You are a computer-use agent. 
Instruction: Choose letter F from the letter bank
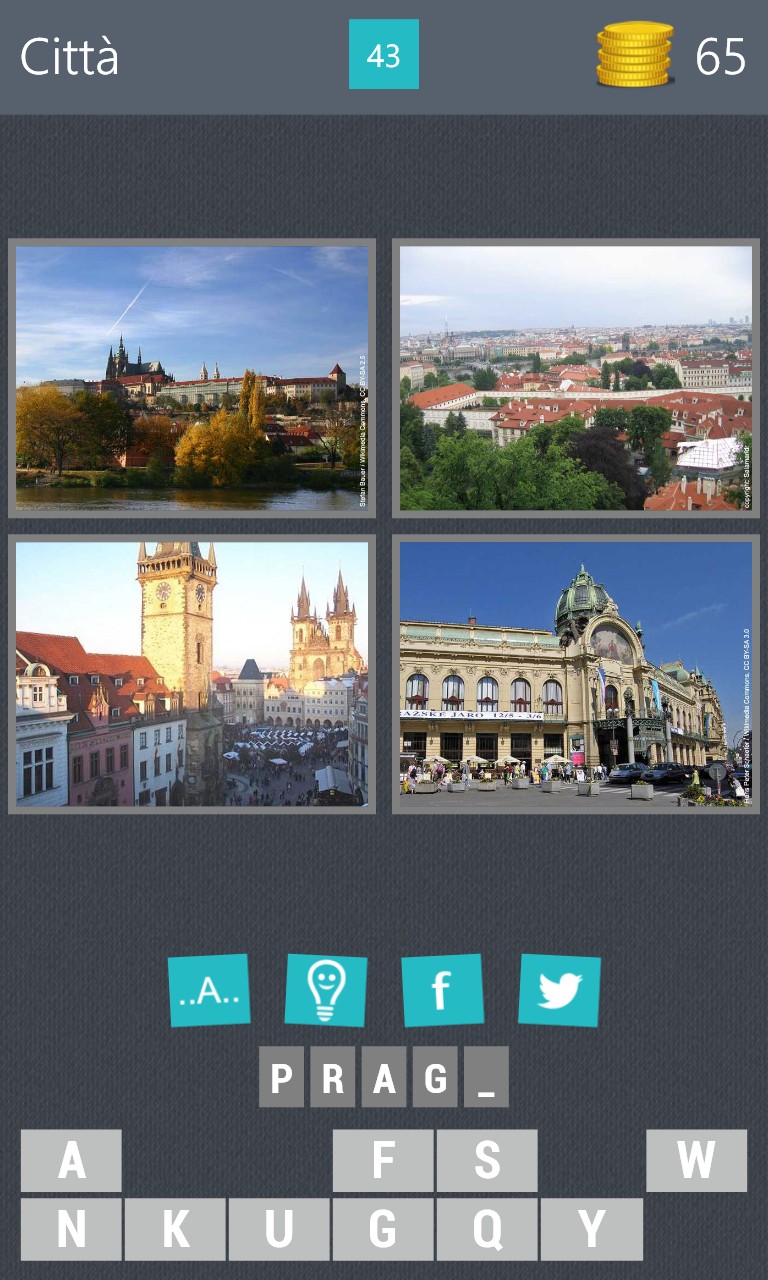pos(383,1160)
